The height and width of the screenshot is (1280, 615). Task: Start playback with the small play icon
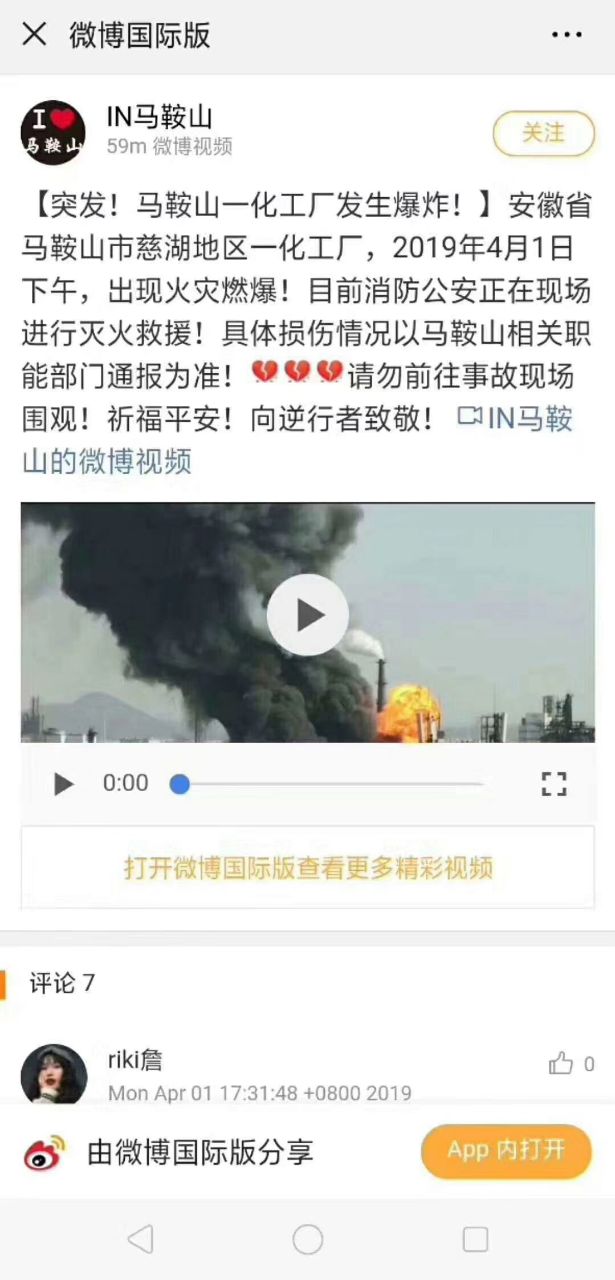pos(63,784)
